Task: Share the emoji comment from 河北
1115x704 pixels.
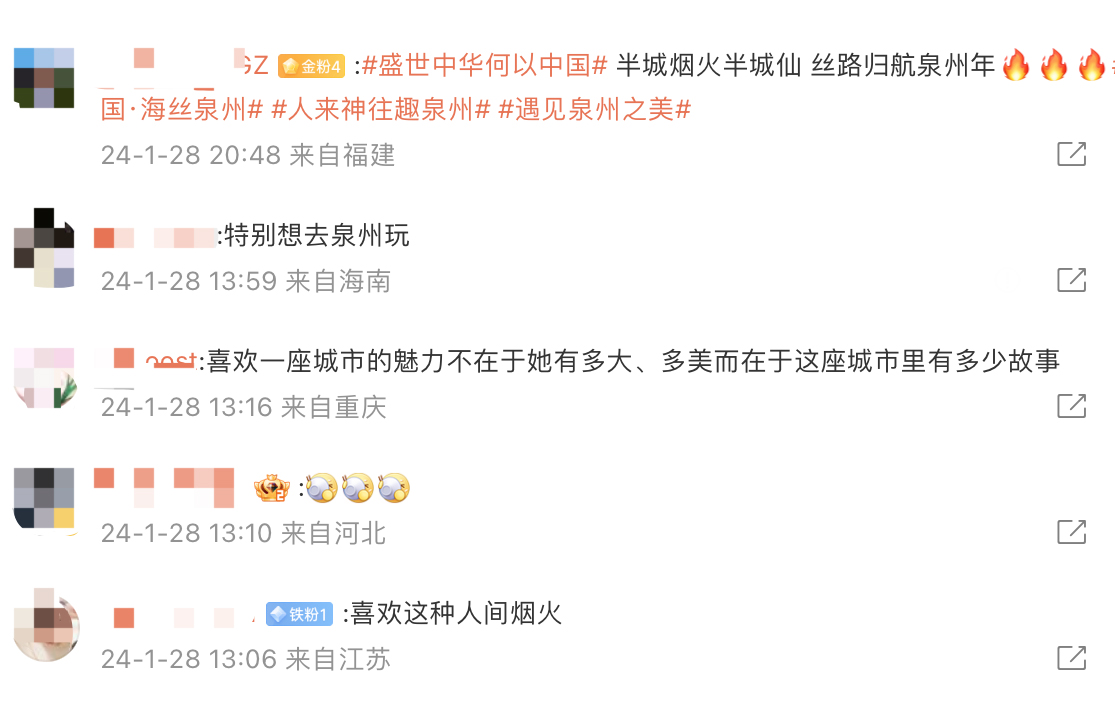Action: 1071,532
